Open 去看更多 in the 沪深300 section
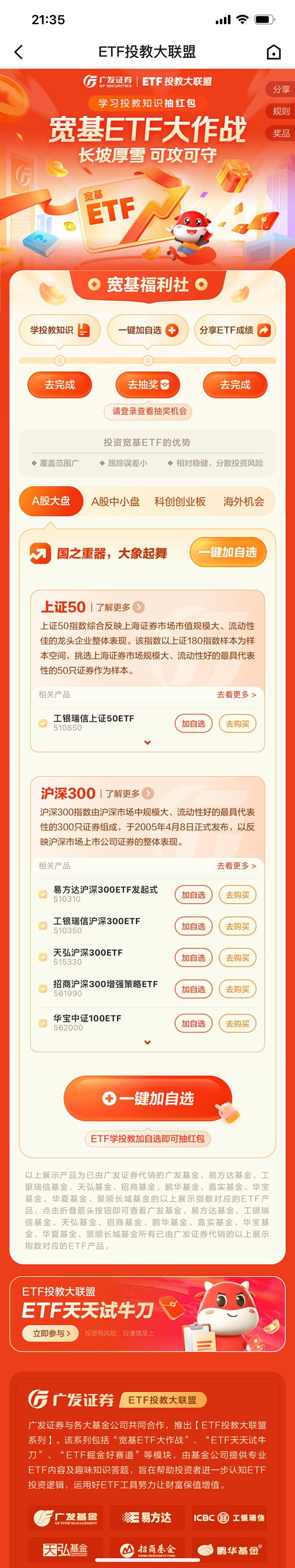The width and height of the screenshot is (295, 1568). point(236,865)
